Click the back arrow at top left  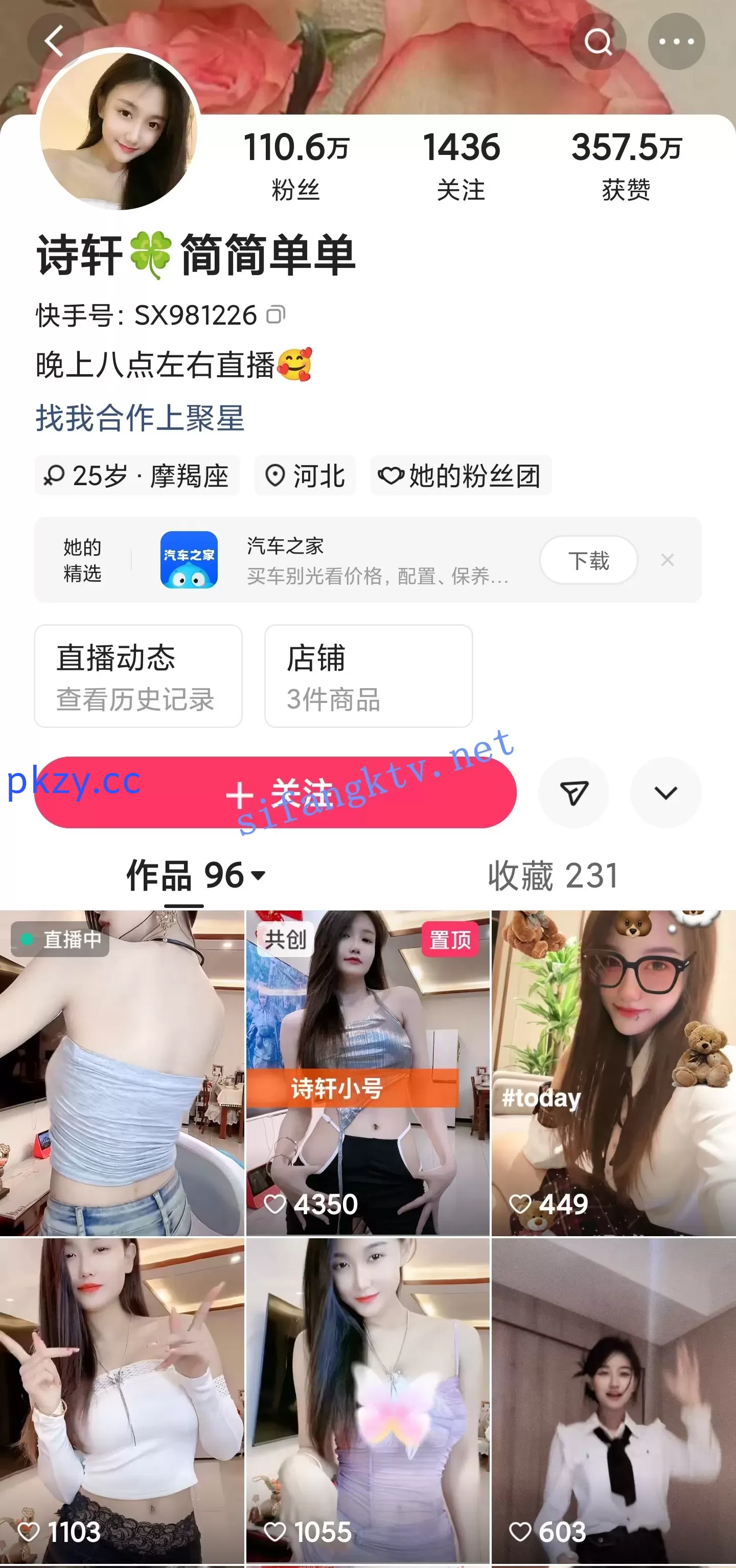[x=54, y=41]
